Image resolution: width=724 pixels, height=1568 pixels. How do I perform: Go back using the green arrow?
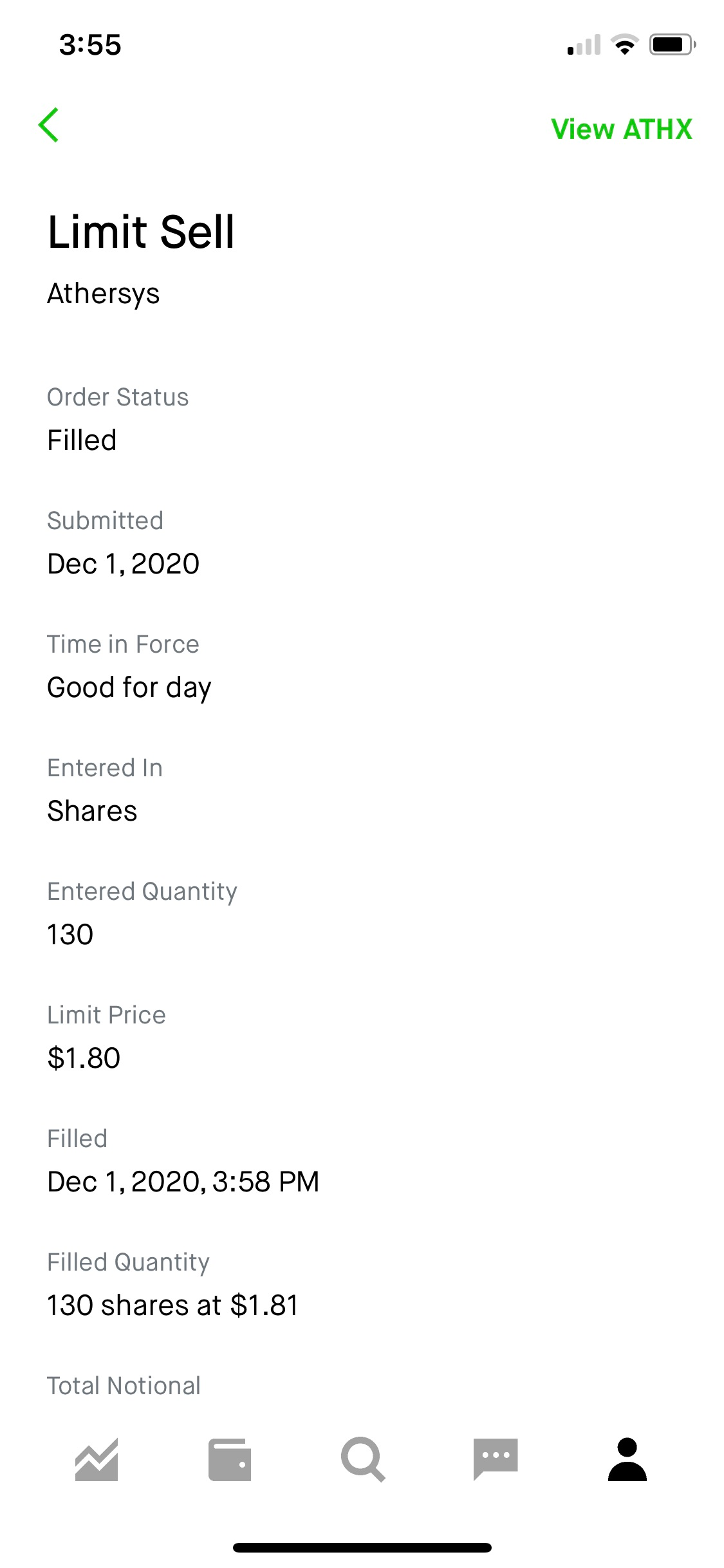(49, 125)
